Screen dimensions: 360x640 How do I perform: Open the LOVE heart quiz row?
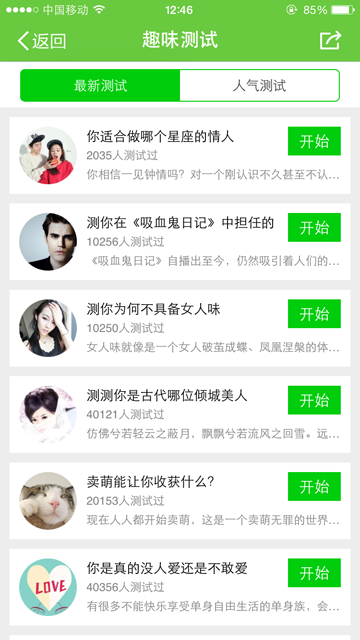180,587
